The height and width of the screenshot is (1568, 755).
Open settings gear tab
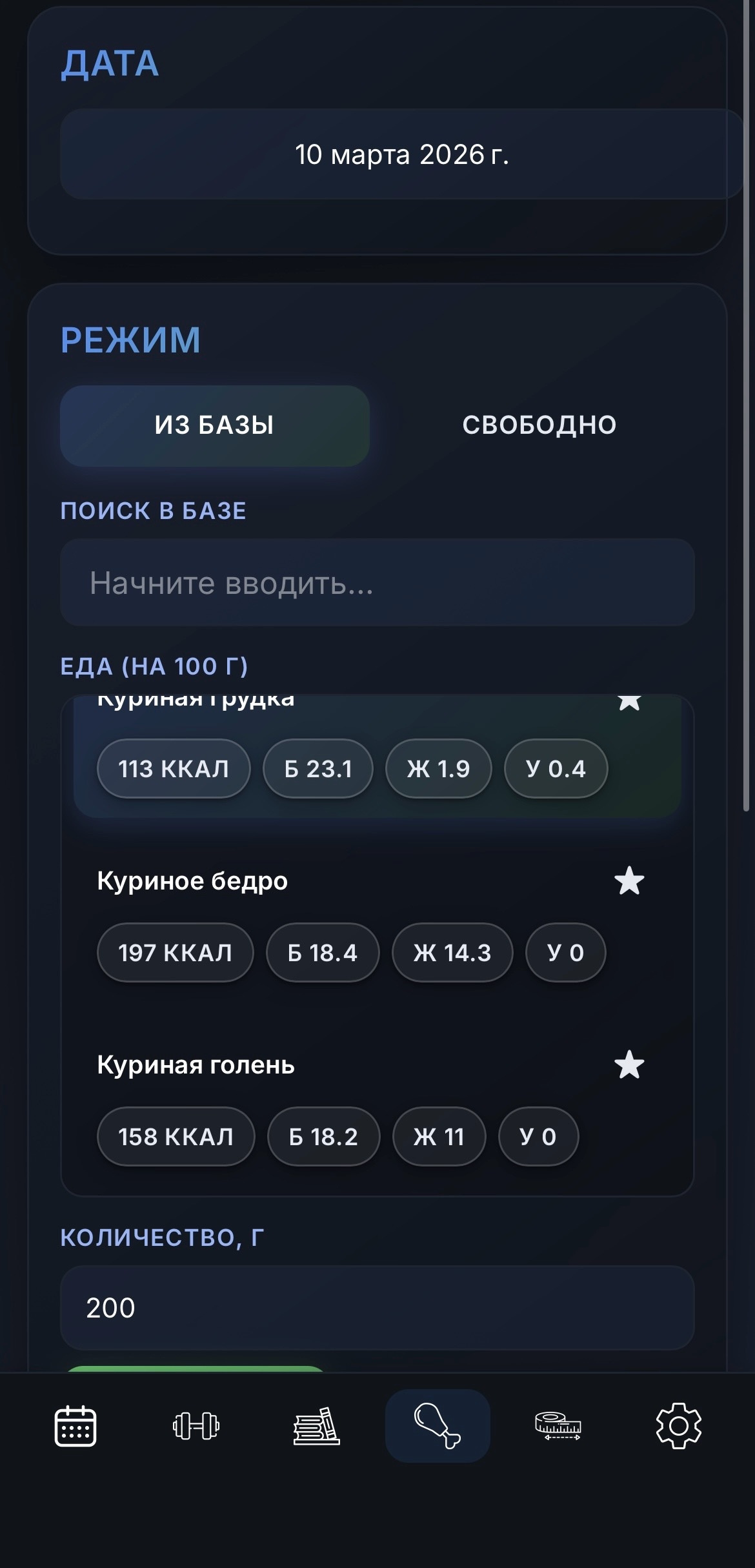click(x=678, y=1426)
